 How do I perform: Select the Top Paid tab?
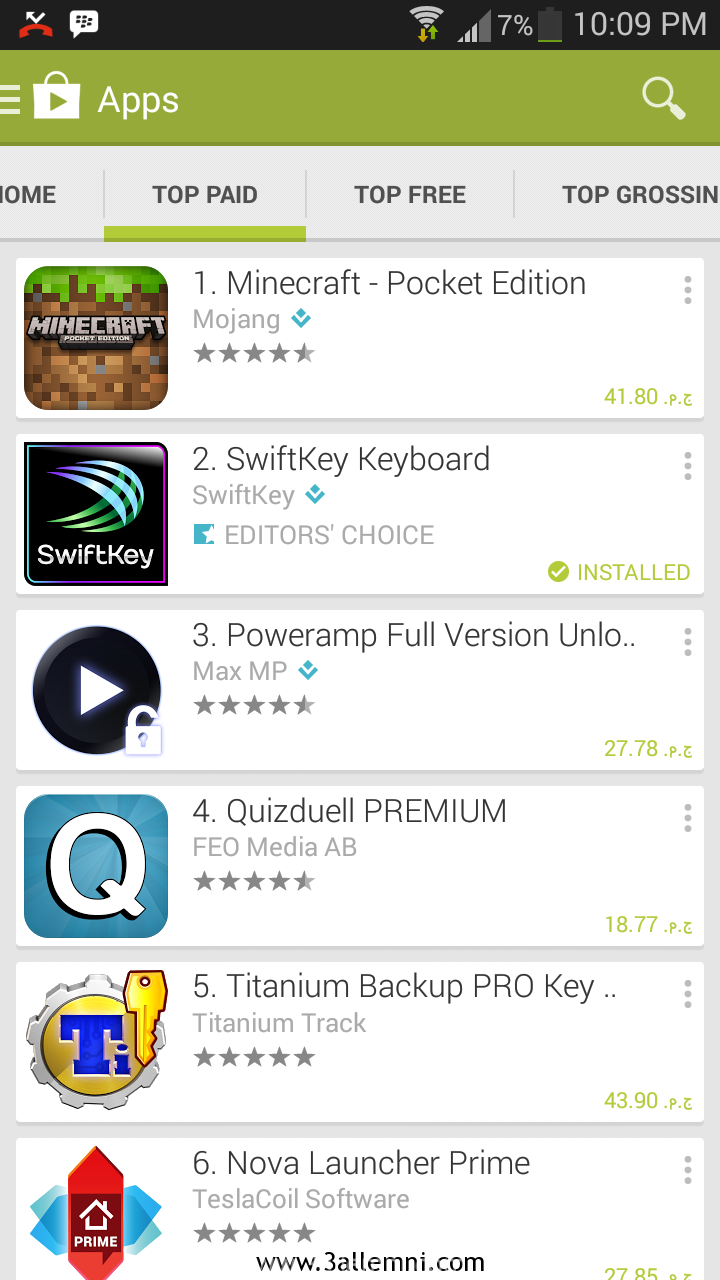[x=205, y=195]
